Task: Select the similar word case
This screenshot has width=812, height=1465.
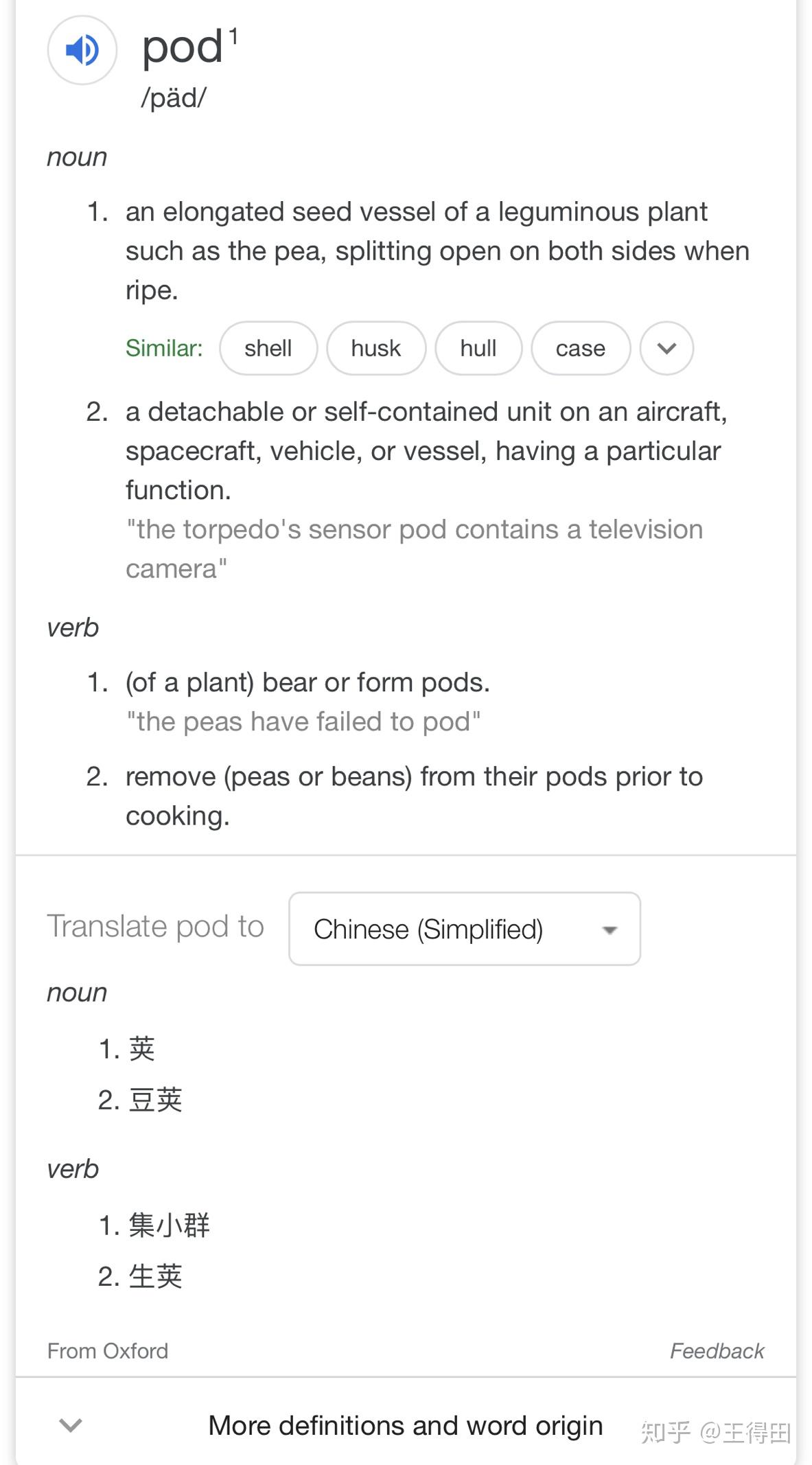Action: (x=581, y=348)
